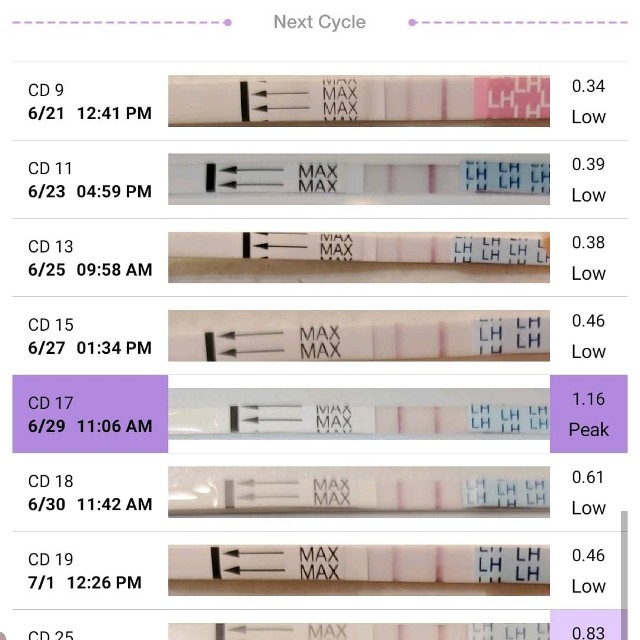Open the CD 11 test from 6/23
This screenshot has height=640, width=640.
click(320, 179)
